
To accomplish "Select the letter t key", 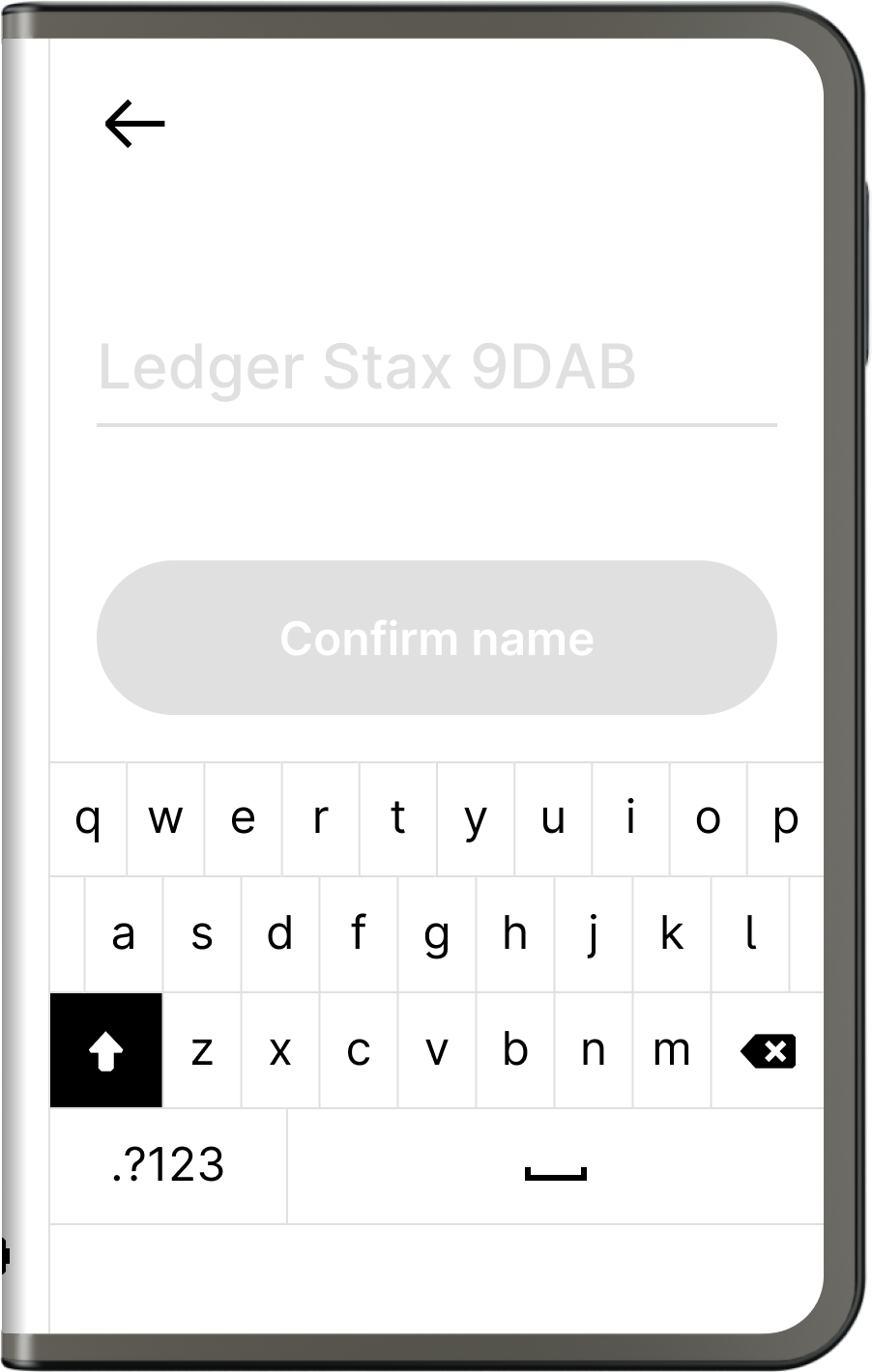I will 397,819.
